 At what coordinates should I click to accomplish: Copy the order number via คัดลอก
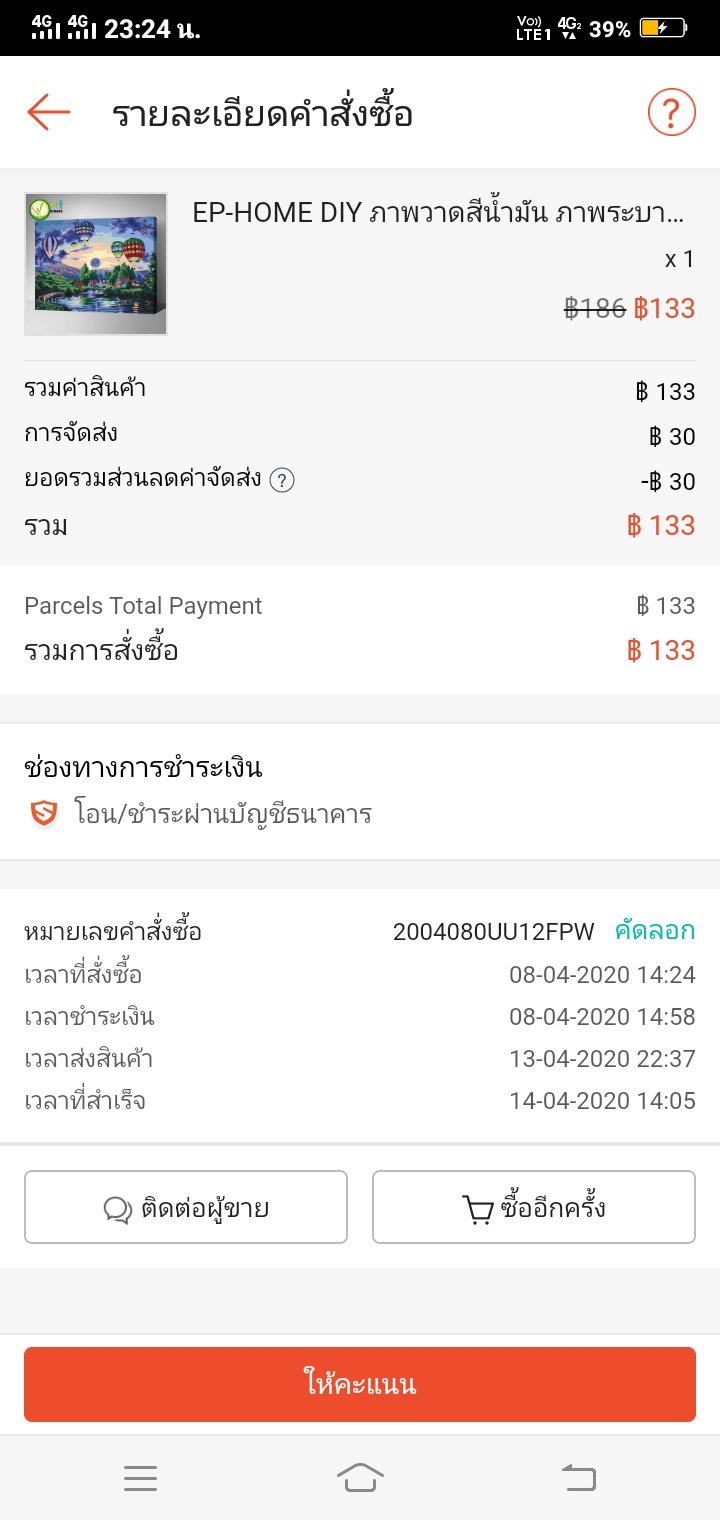tap(654, 932)
